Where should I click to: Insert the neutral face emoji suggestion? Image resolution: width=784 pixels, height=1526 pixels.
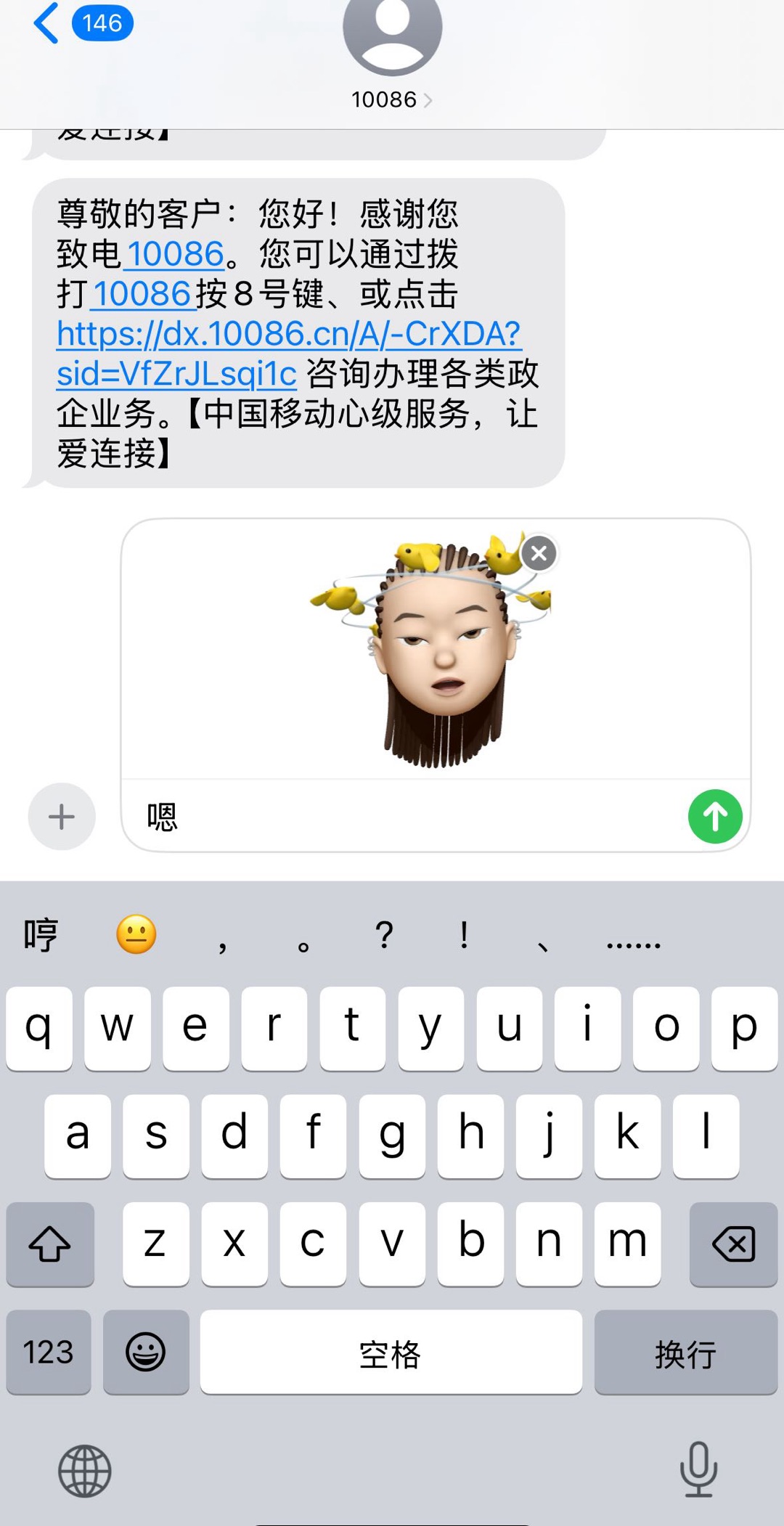click(x=136, y=935)
